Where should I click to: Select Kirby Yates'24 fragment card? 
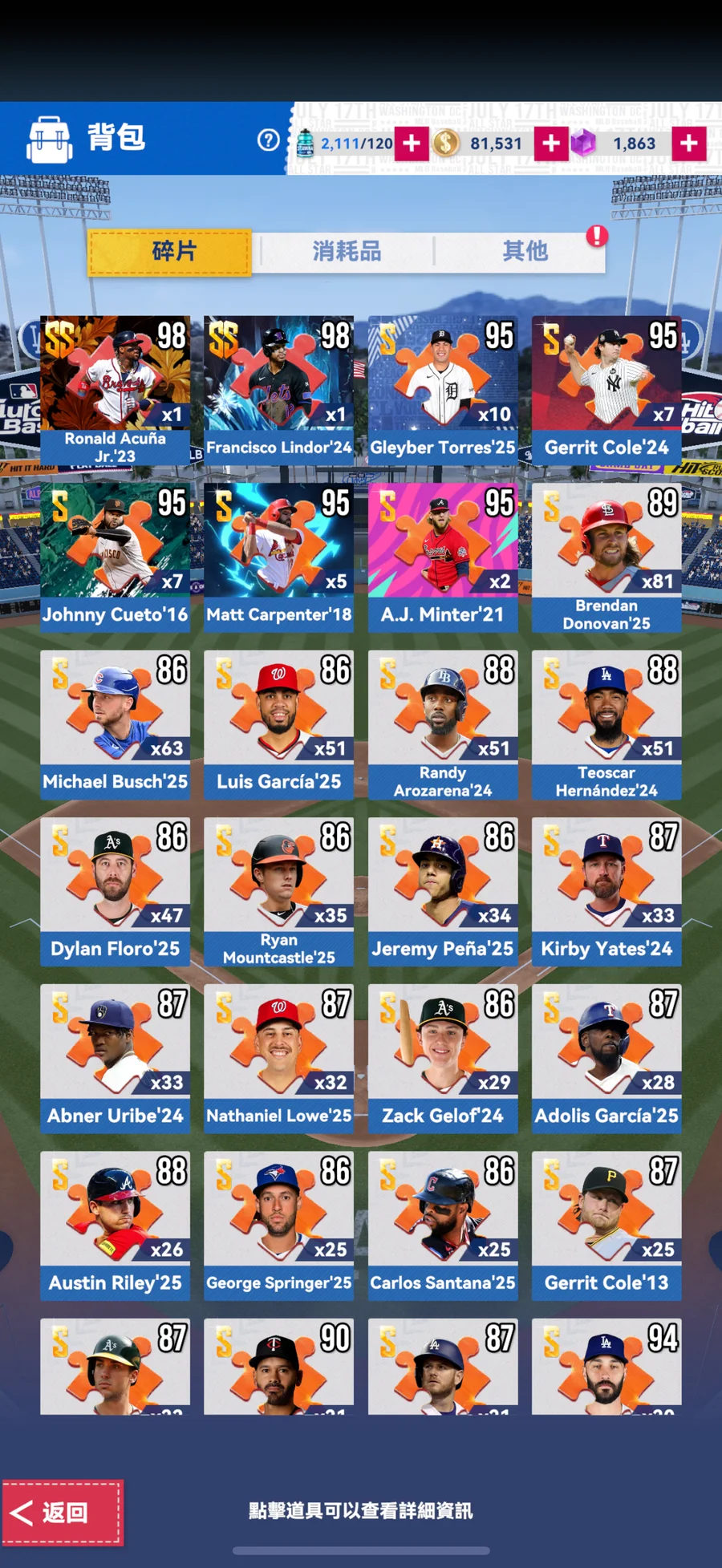click(606, 890)
